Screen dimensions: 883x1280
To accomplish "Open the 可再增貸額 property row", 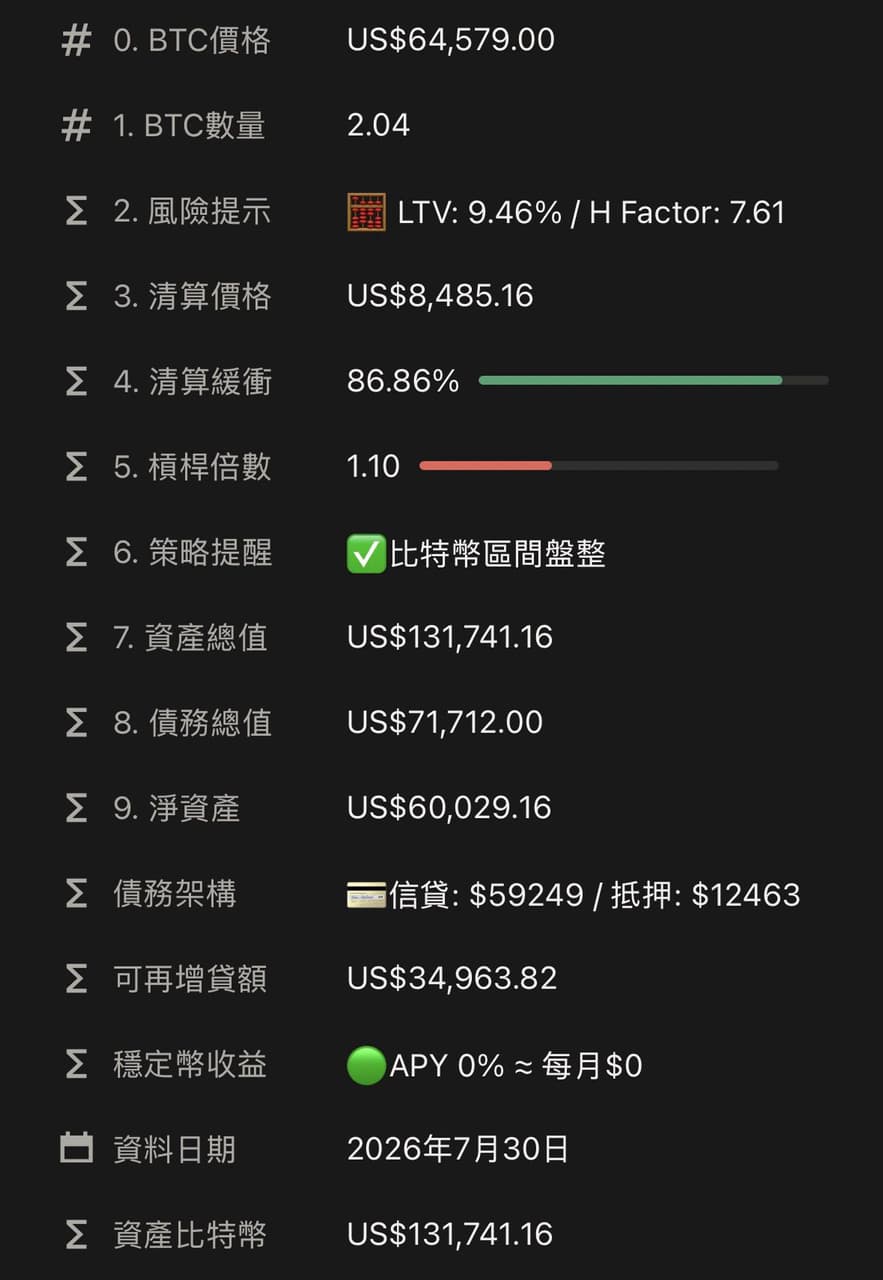I will pos(441,979).
